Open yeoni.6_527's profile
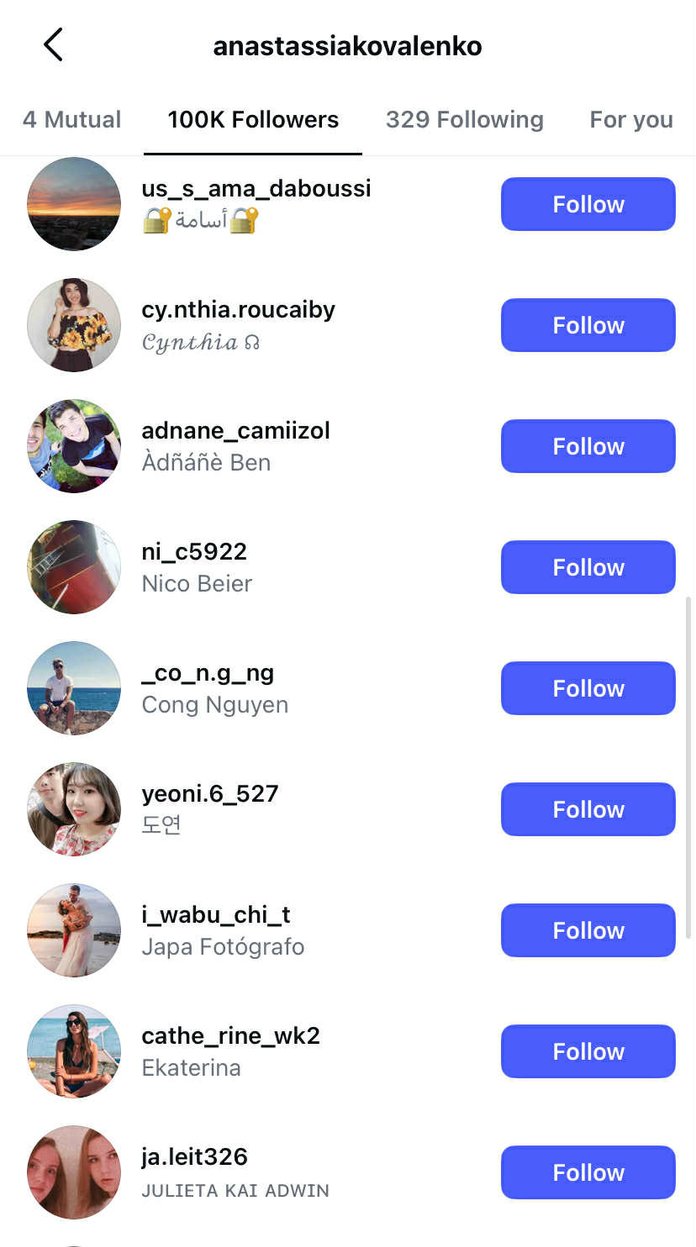Viewport: 696px width, 1247px height. click(210, 795)
